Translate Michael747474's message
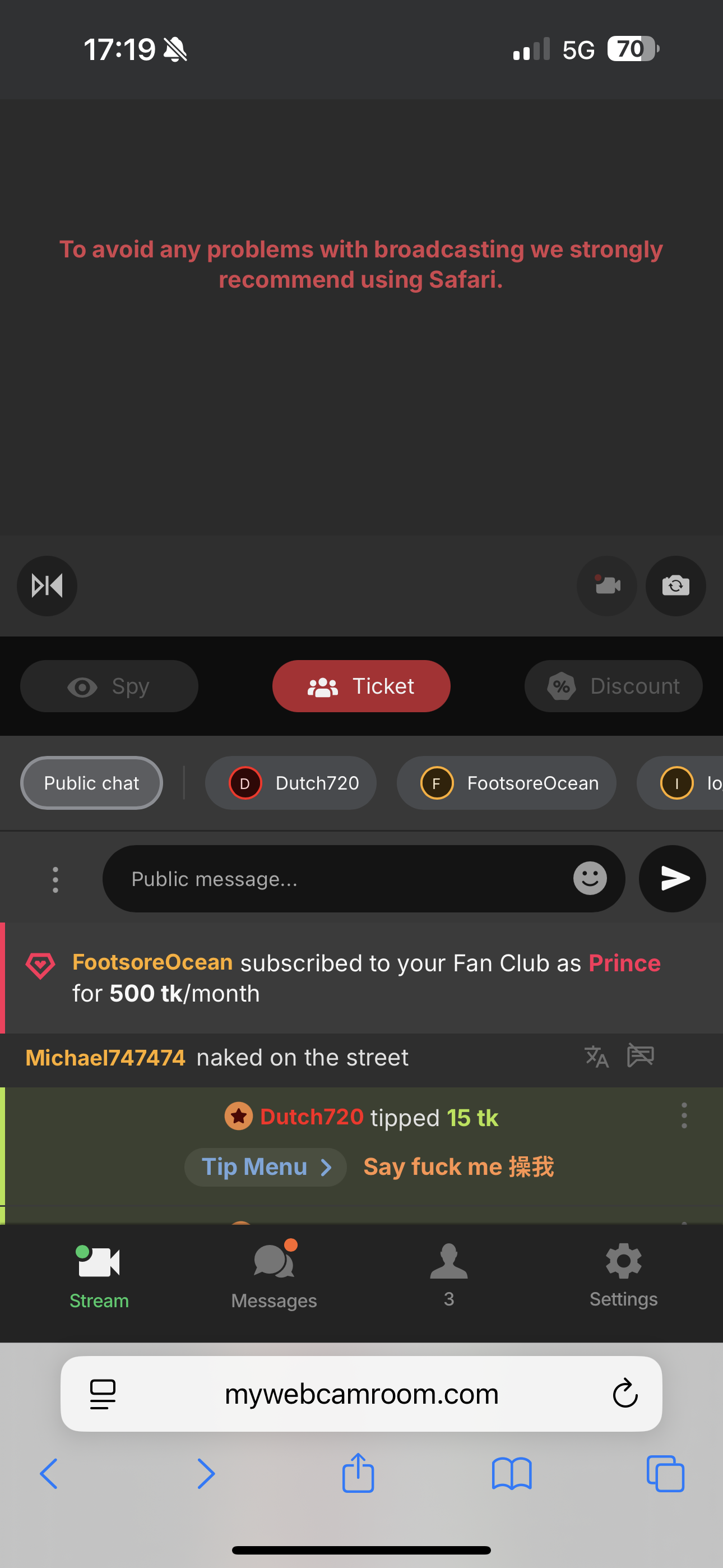 pyautogui.click(x=596, y=1057)
